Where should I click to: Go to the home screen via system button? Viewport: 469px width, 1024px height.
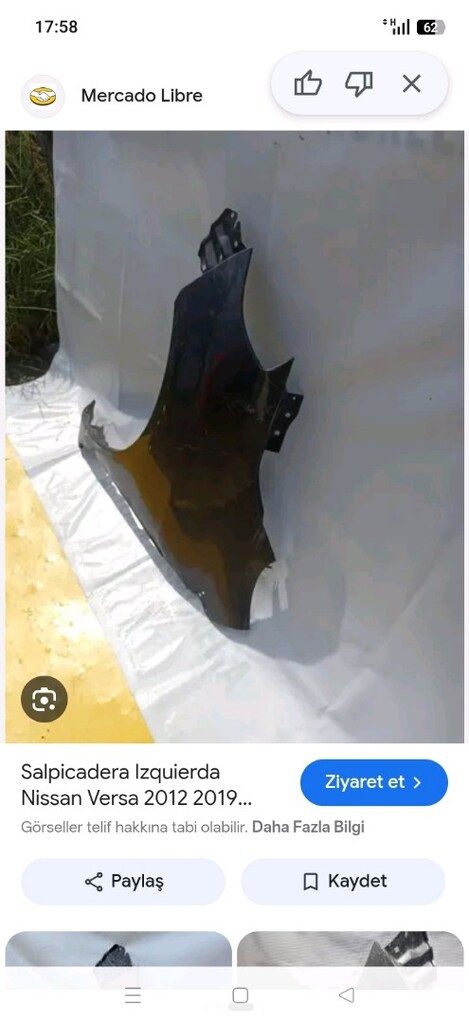(x=240, y=995)
